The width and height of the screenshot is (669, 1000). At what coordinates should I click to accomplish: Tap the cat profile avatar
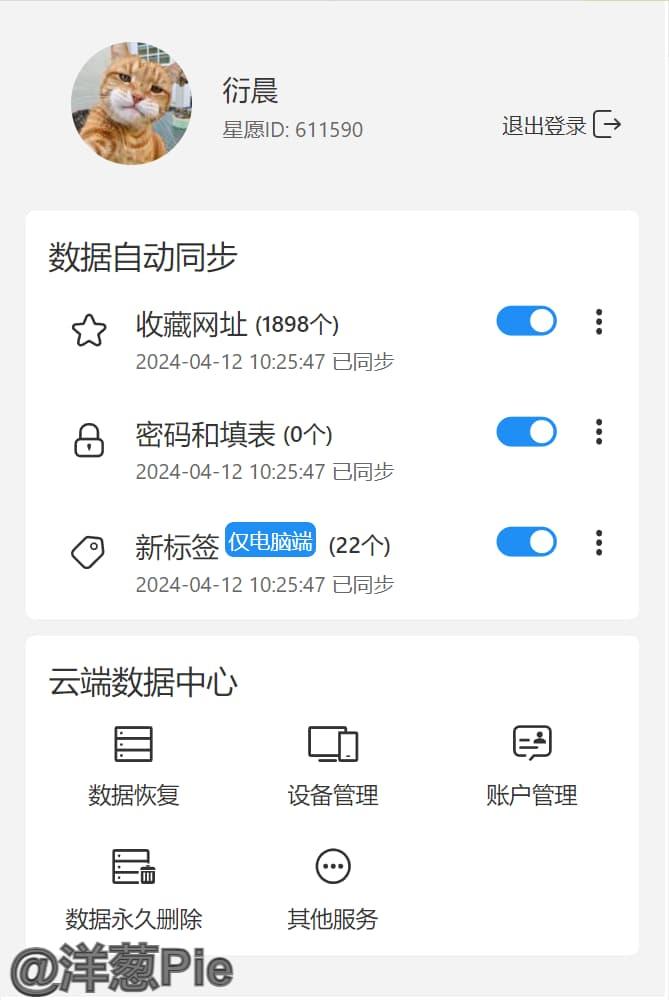131,103
